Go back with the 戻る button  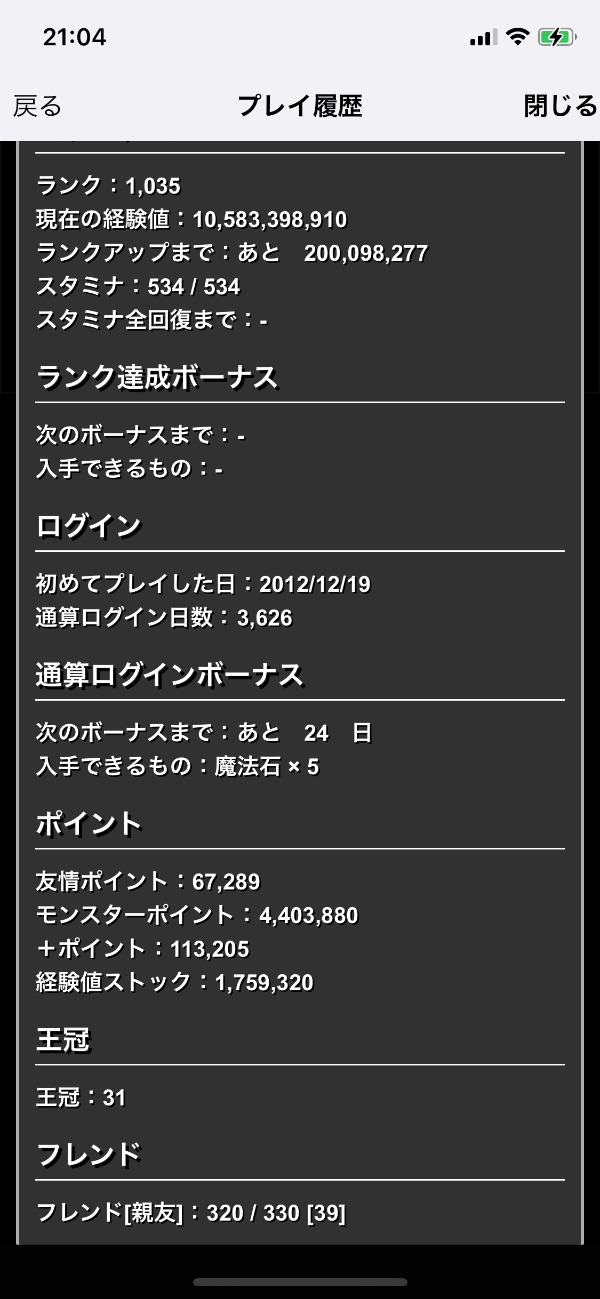coord(37,106)
